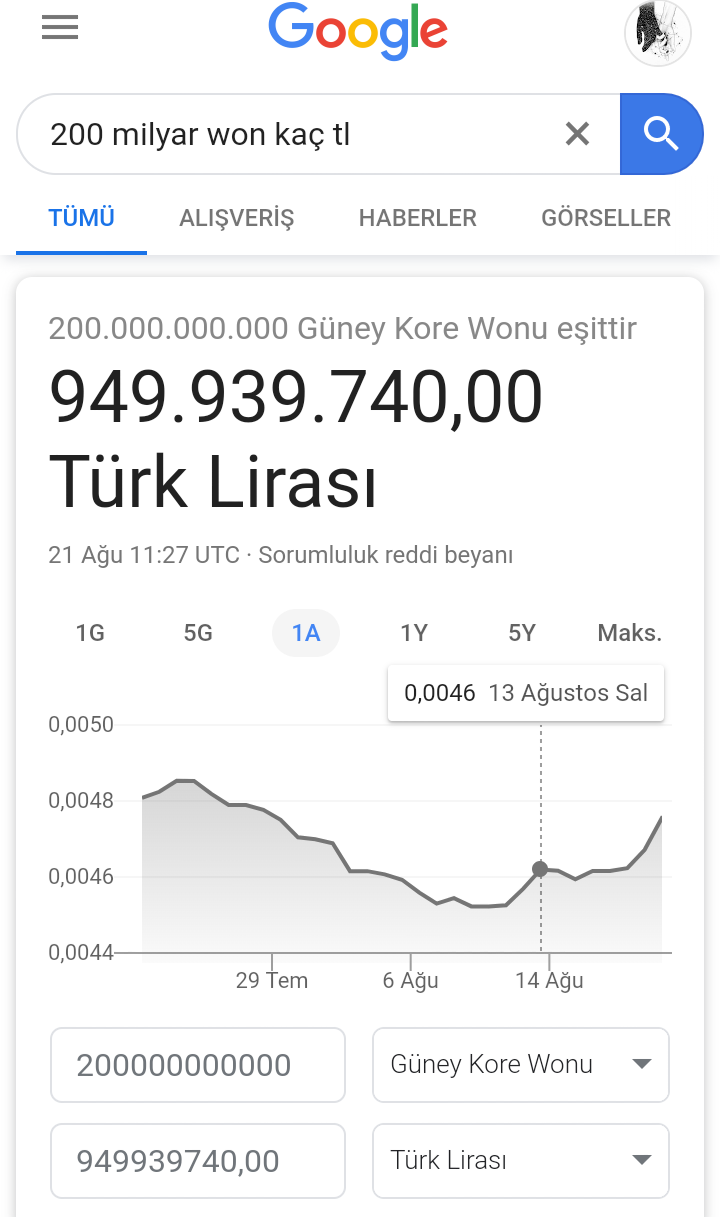Edit the 200000000000 amount field

coord(198,1065)
